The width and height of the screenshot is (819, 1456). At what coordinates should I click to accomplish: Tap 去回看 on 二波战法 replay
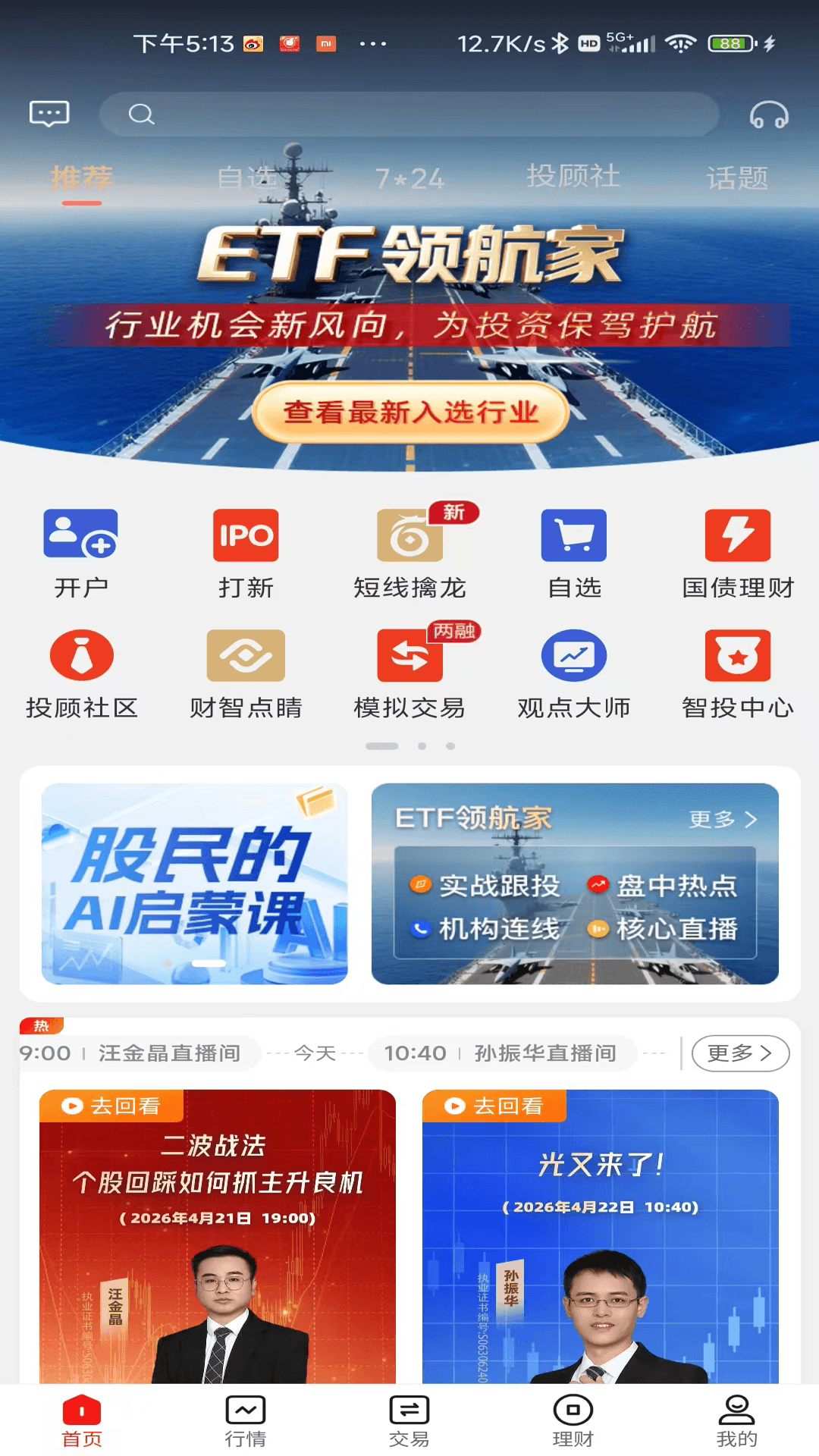[111, 1107]
